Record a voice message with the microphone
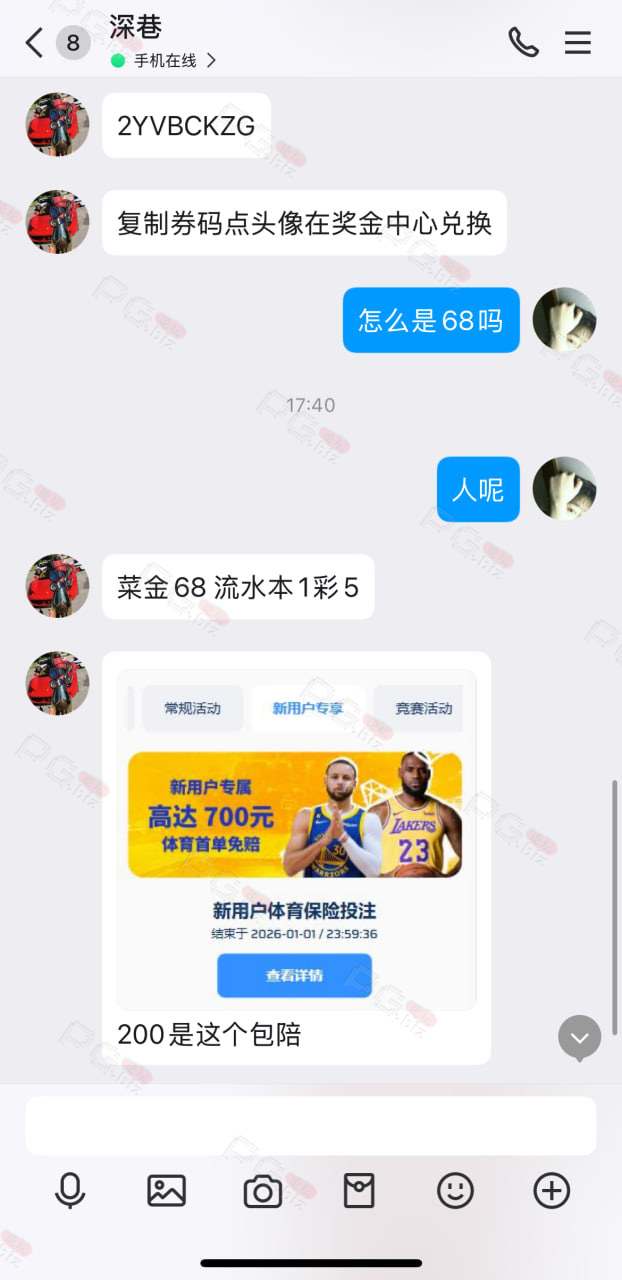 point(70,1191)
